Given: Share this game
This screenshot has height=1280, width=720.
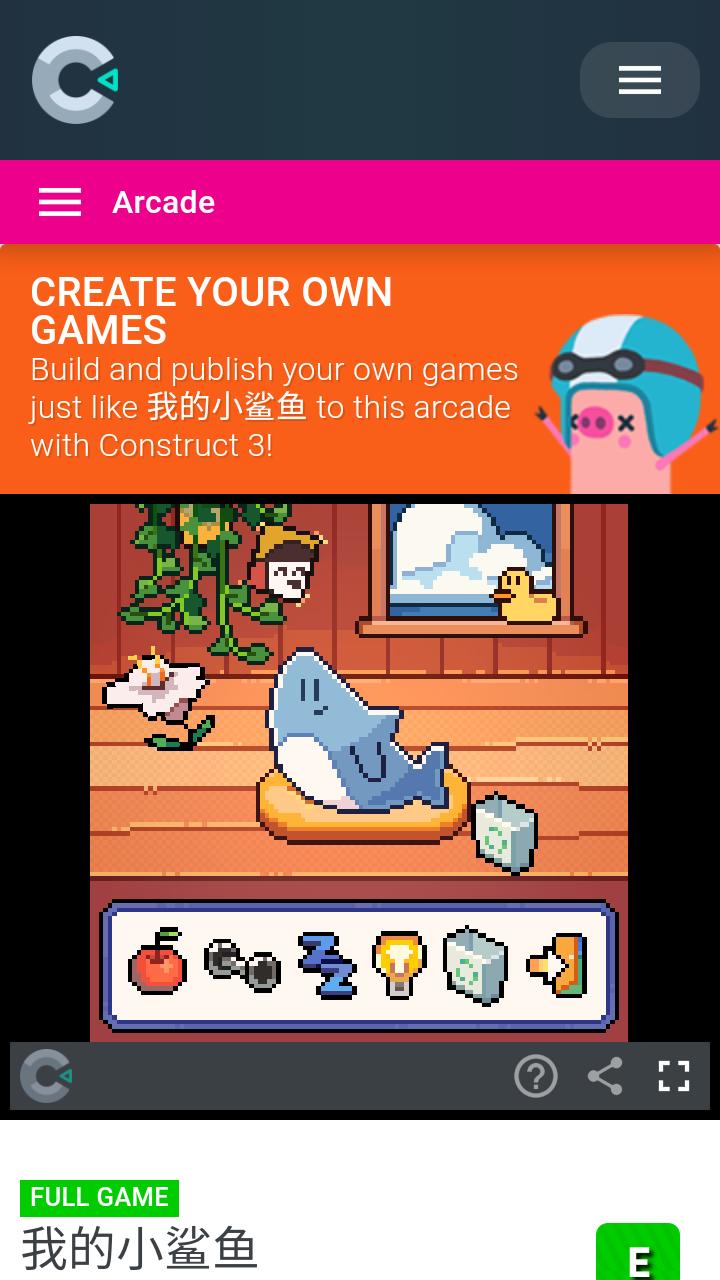Looking at the screenshot, I should (x=605, y=1076).
